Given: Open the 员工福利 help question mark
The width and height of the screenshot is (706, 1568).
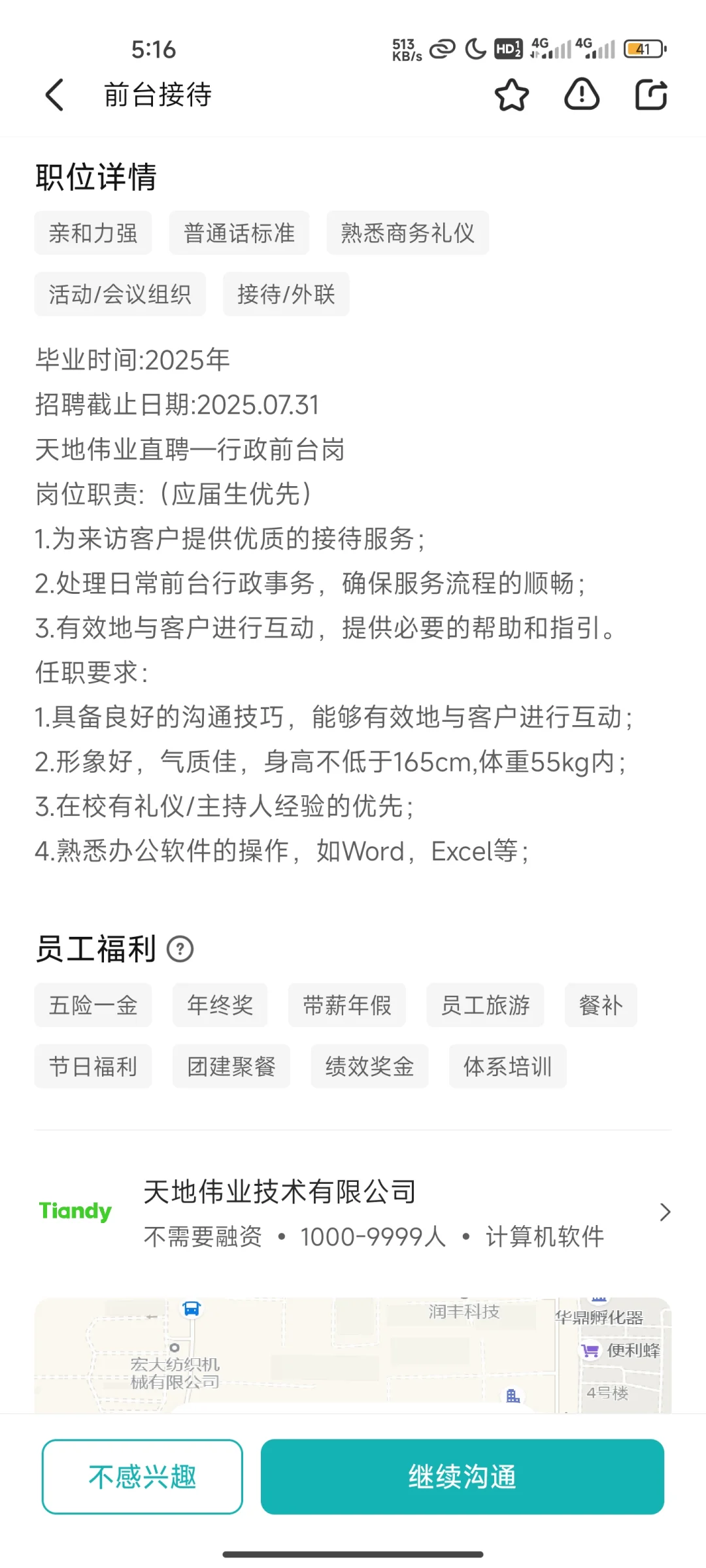Looking at the screenshot, I should pos(180,949).
